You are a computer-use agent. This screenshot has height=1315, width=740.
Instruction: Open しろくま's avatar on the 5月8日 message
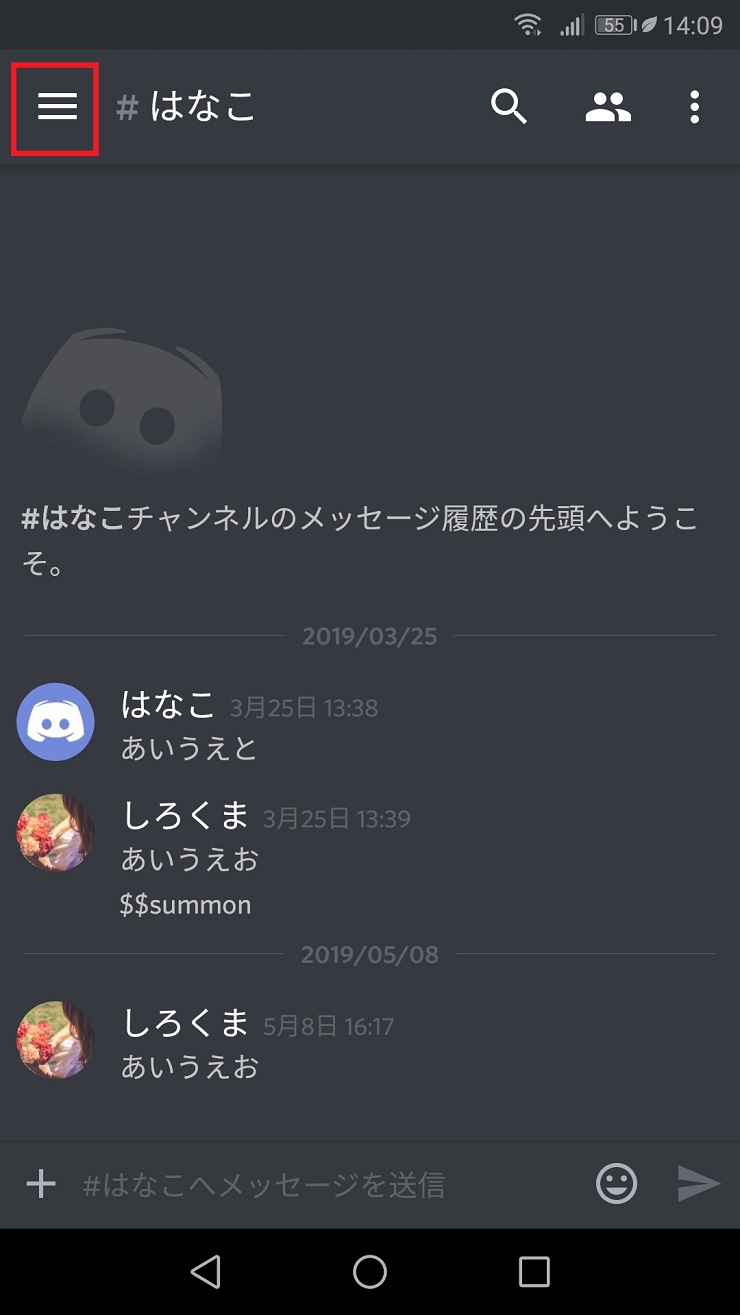point(56,1040)
